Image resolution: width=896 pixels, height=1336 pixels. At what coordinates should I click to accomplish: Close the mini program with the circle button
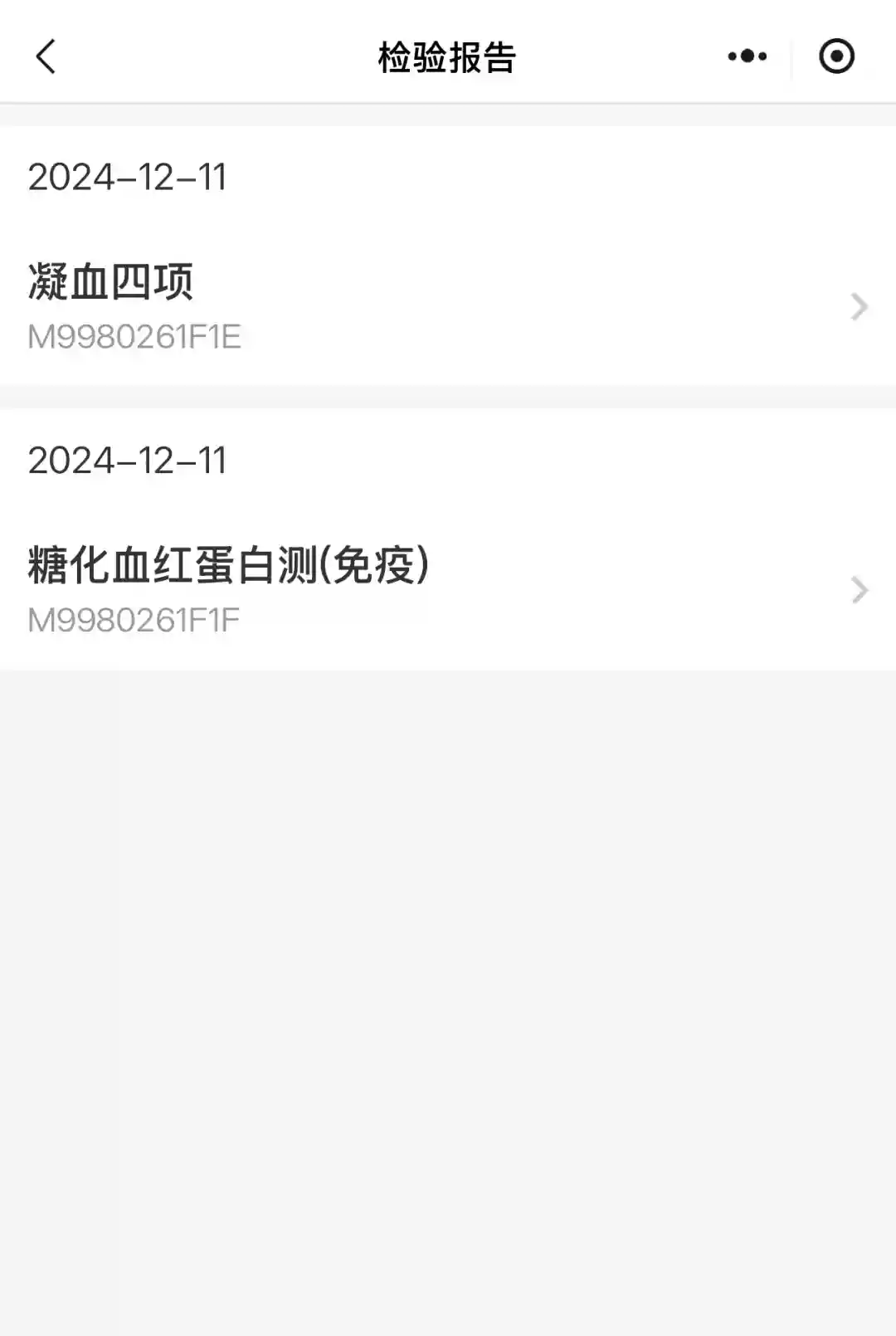click(836, 56)
